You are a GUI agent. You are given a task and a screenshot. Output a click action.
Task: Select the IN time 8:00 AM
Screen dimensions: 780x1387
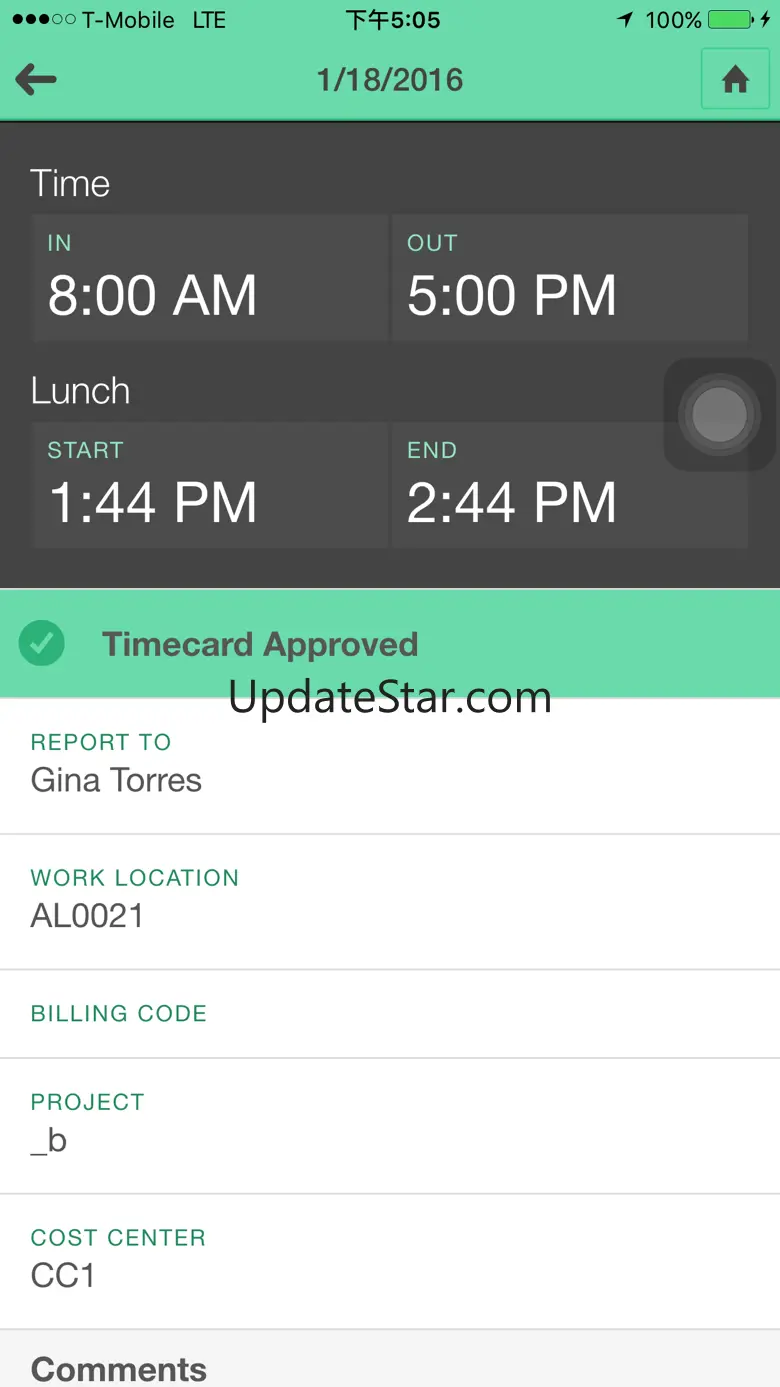209,278
